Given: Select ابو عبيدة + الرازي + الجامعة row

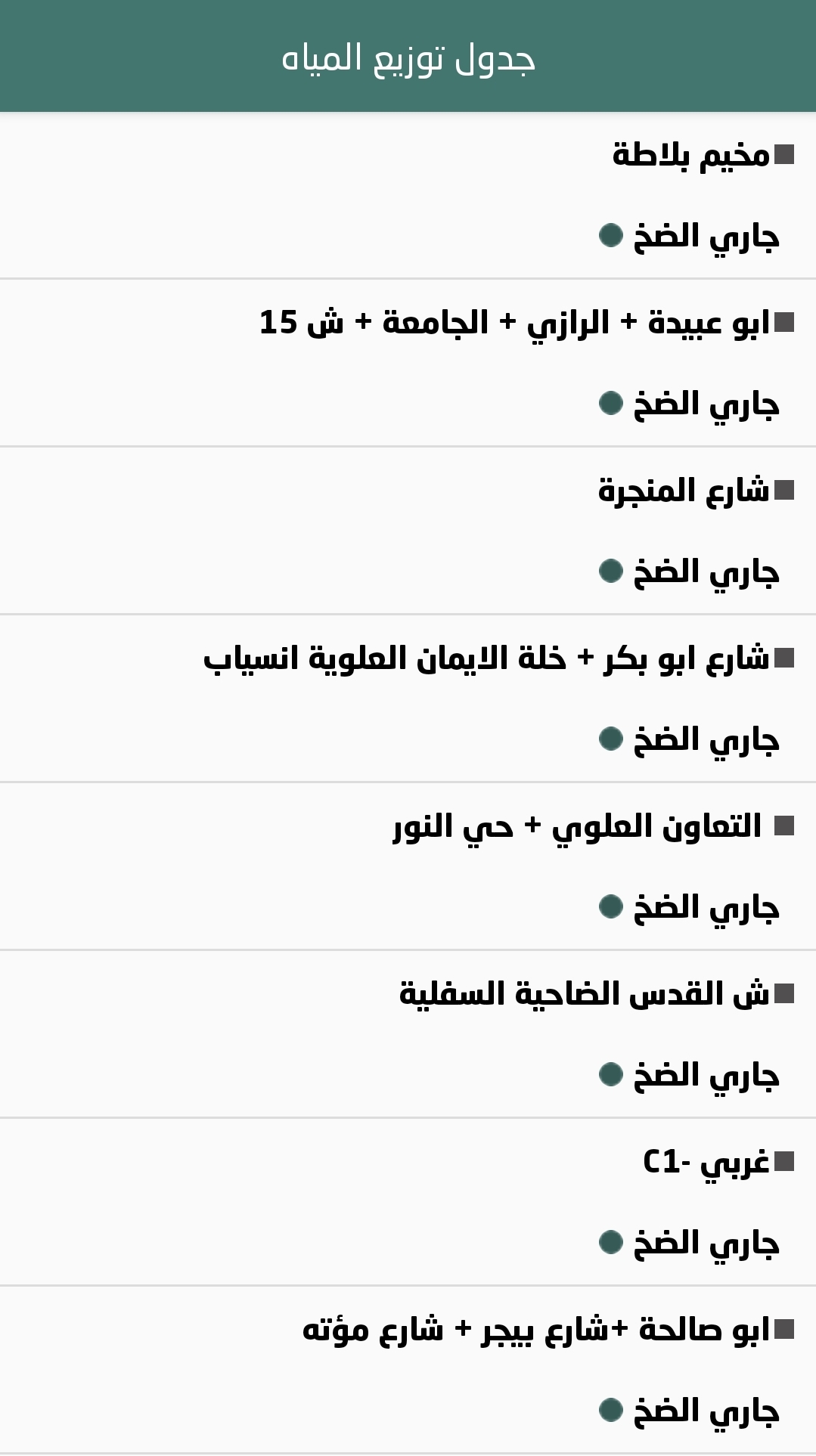Looking at the screenshot, I should coord(514,324).
